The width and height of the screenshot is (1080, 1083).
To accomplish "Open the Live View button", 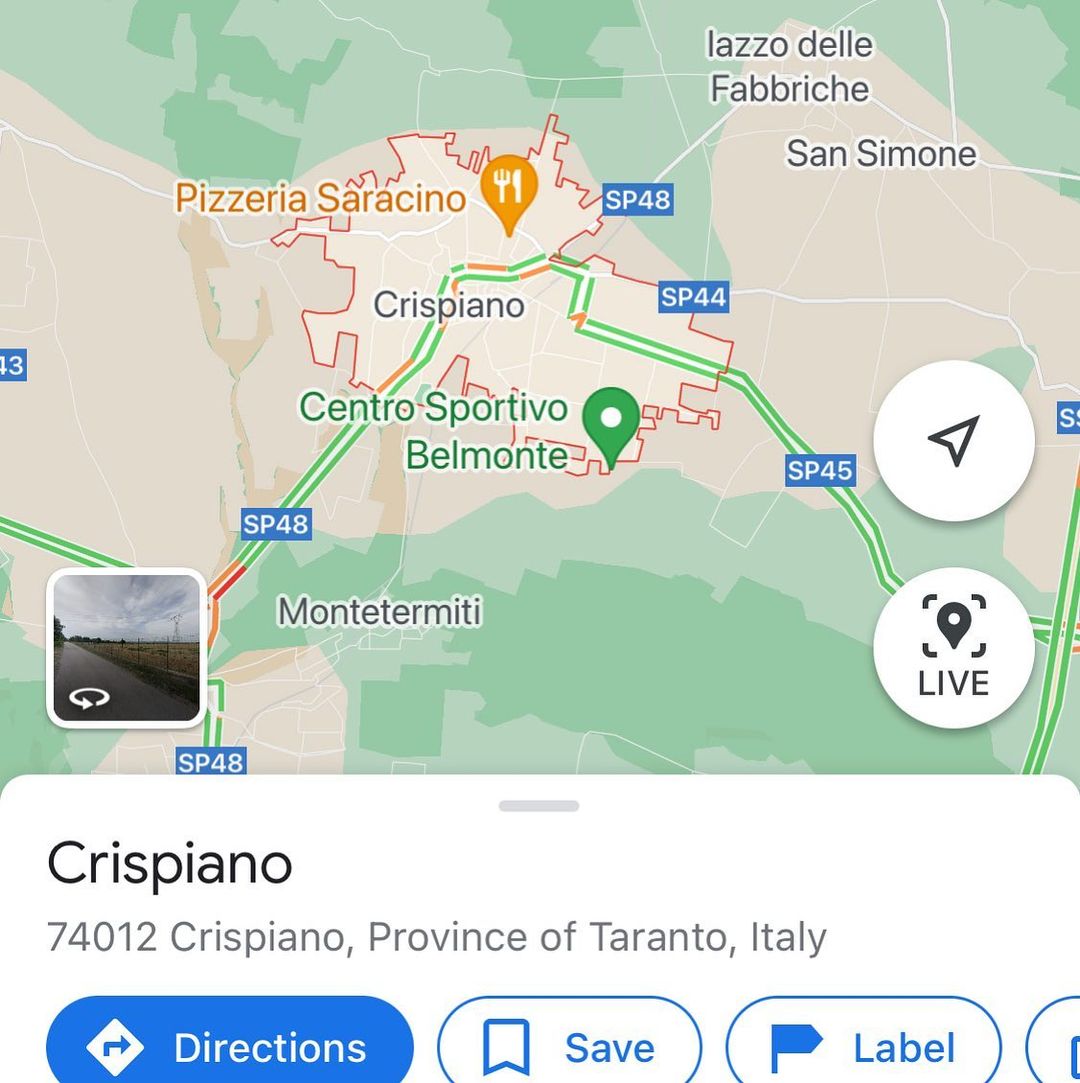I will 954,647.
